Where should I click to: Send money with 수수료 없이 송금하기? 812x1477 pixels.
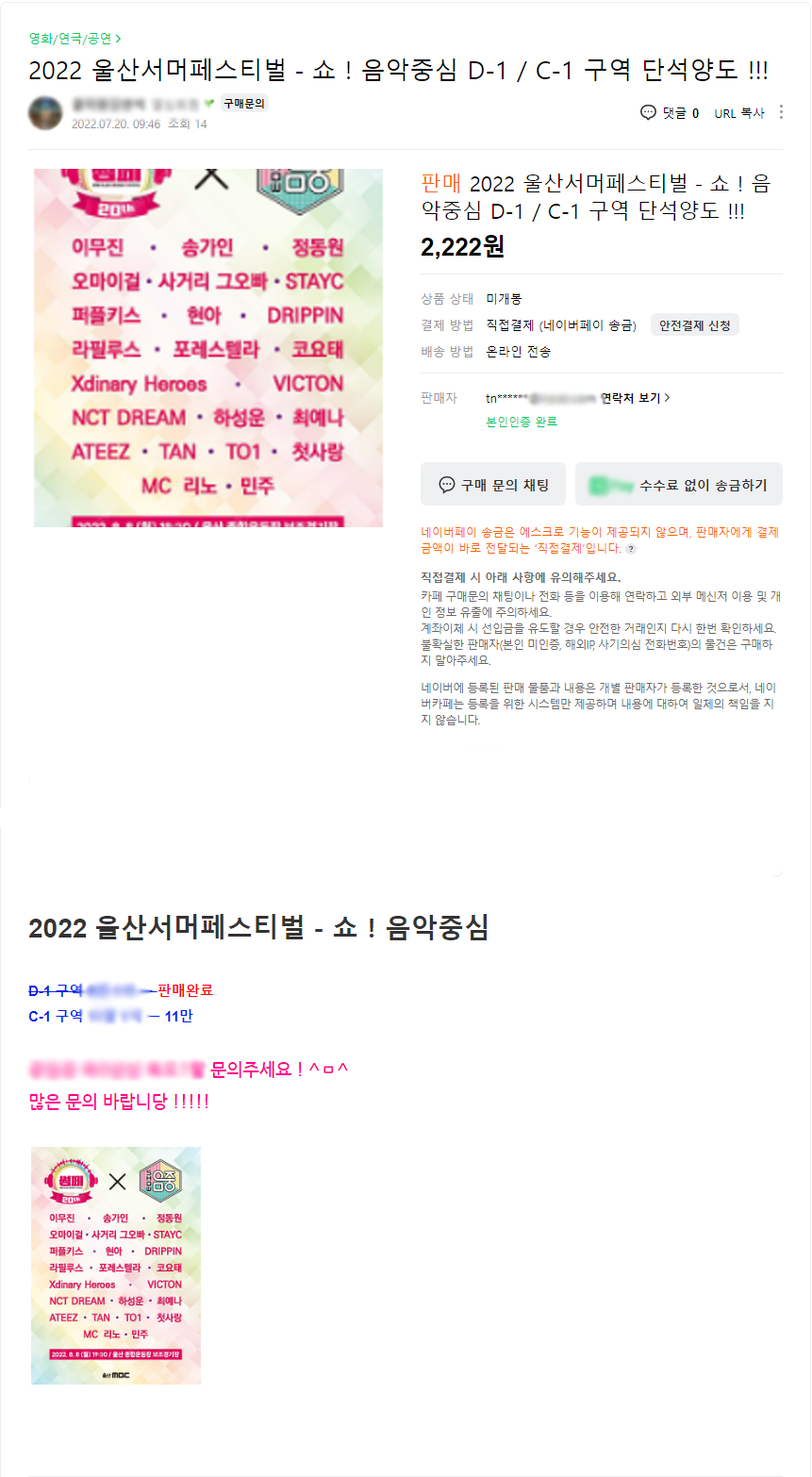(679, 485)
